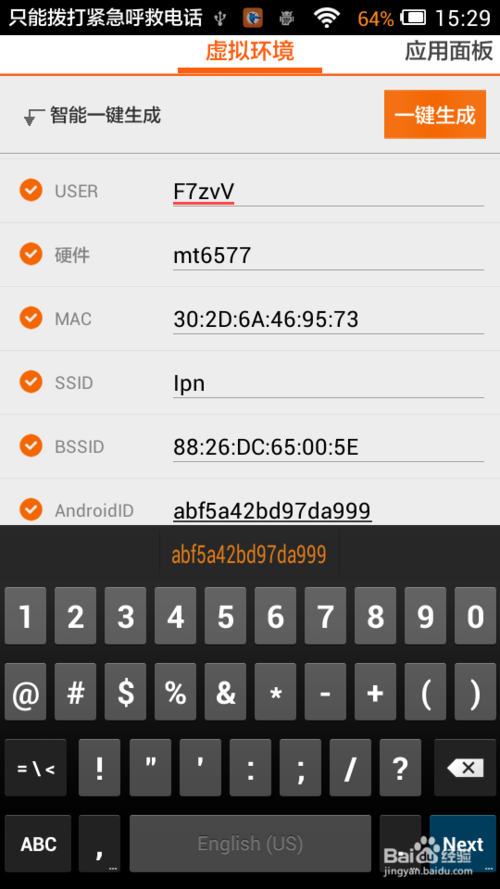Switch to the 应用面板 tab

(x=448, y=52)
